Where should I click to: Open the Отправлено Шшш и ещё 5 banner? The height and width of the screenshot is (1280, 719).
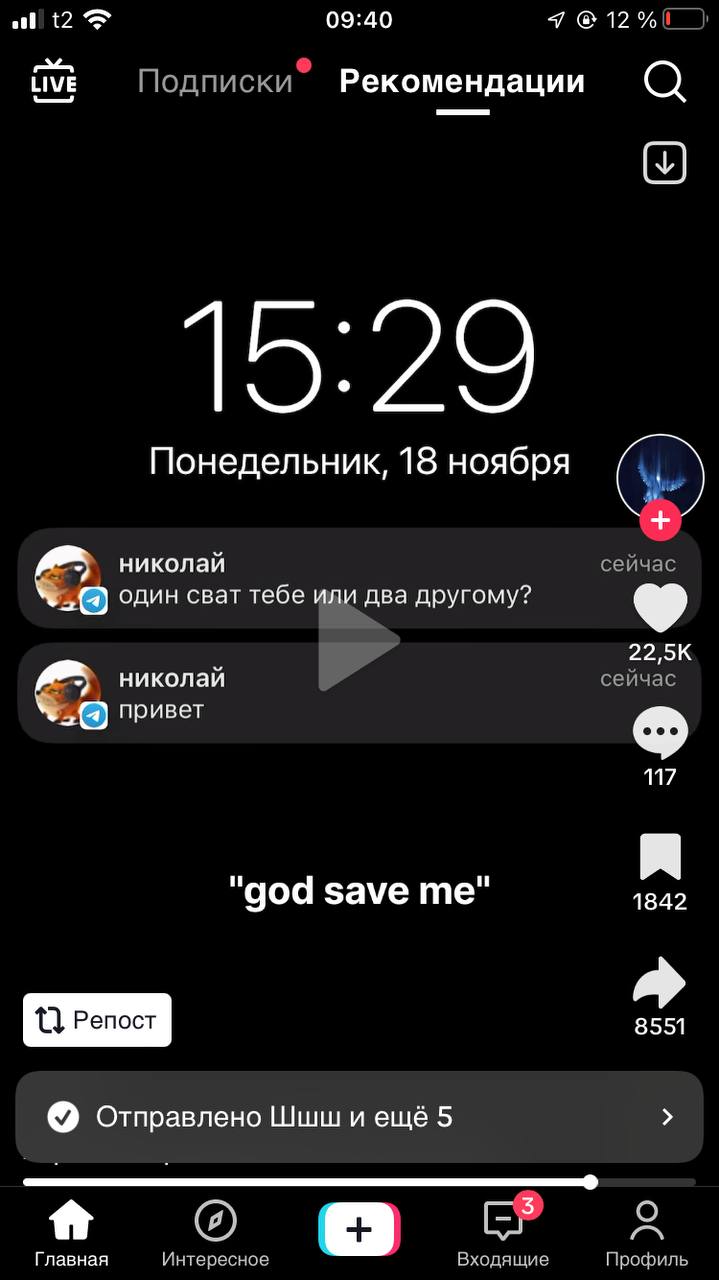click(359, 1117)
